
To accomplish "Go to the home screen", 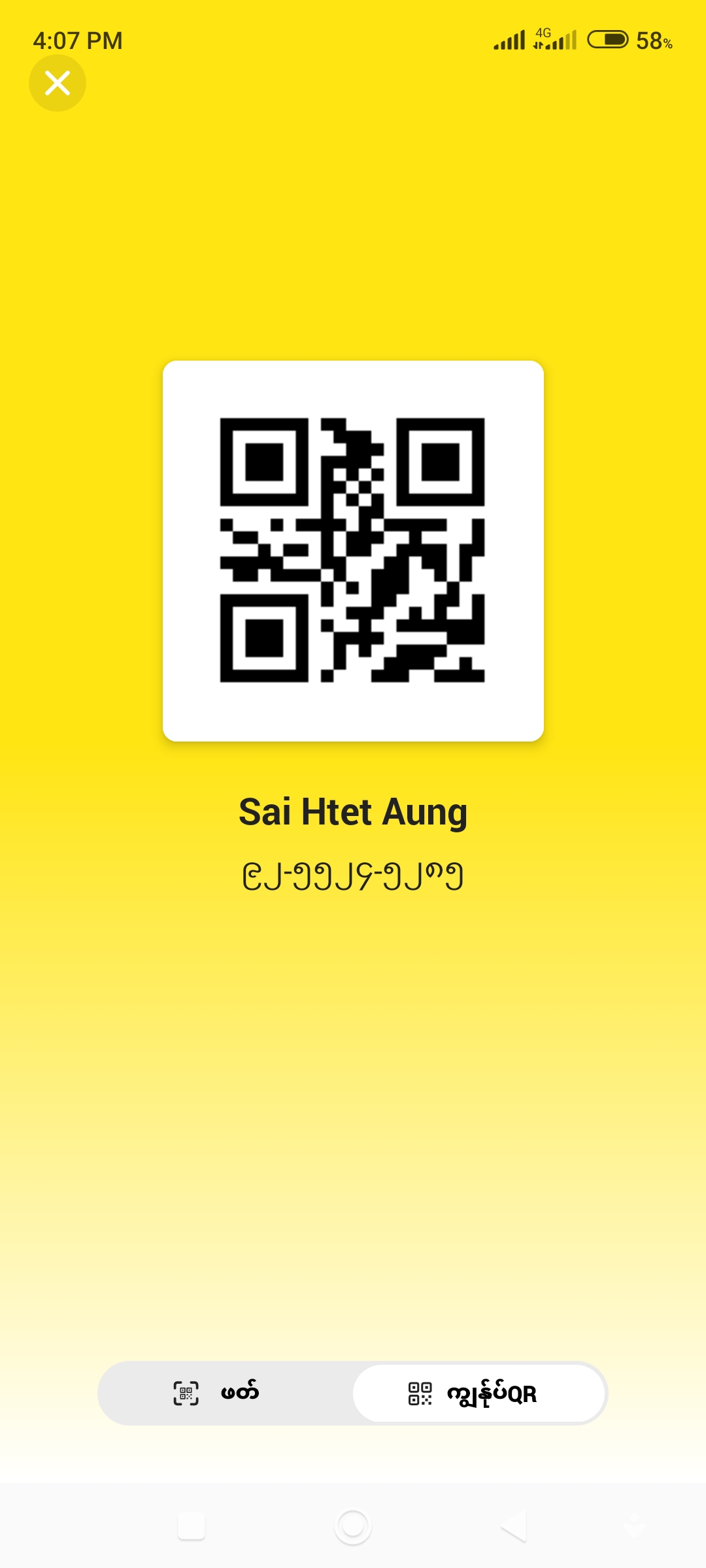I will click(x=353, y=1526).
